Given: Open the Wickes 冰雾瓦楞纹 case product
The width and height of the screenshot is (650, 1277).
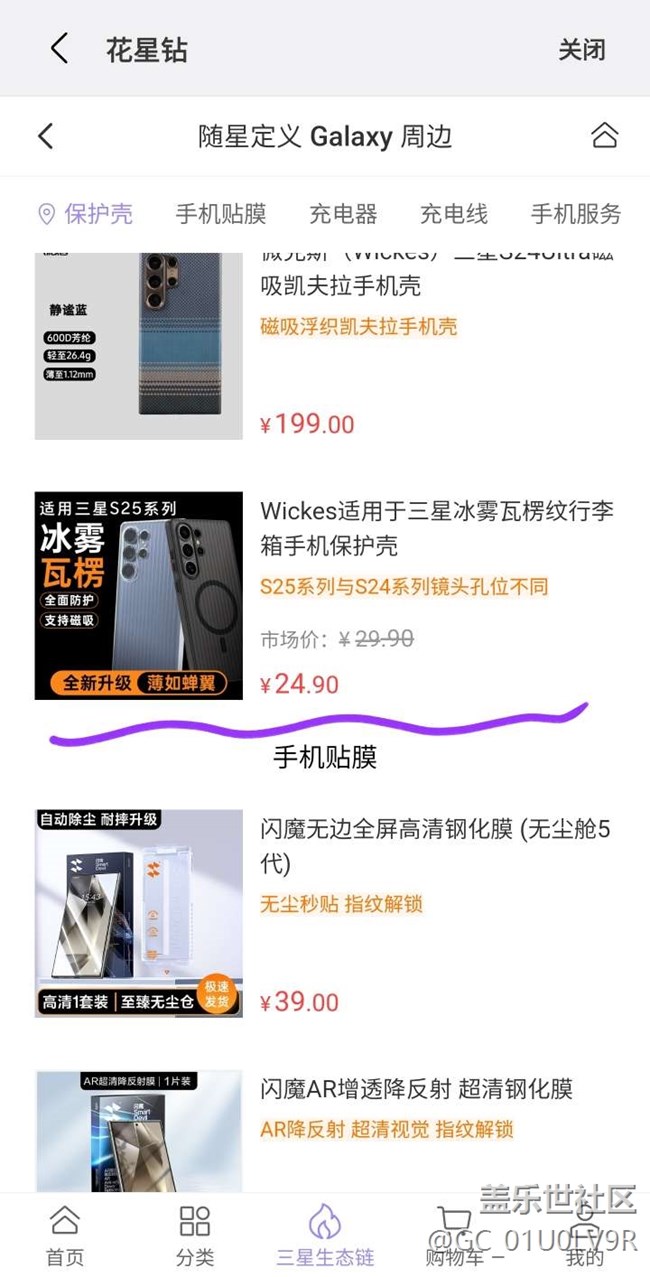Looking at the screenshot, I should [x=436, y=527].
